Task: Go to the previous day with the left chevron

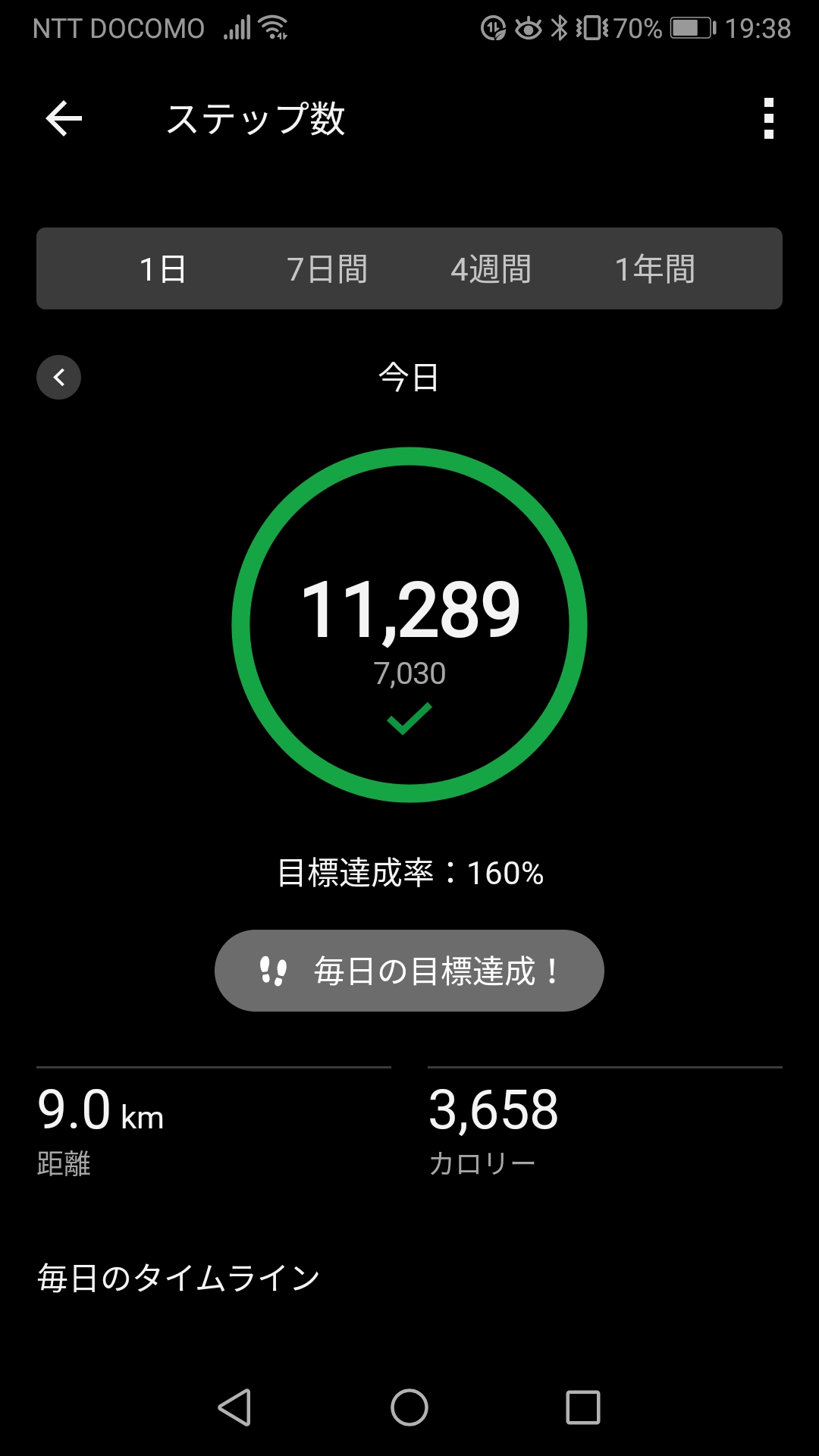Action: [59, 377]
